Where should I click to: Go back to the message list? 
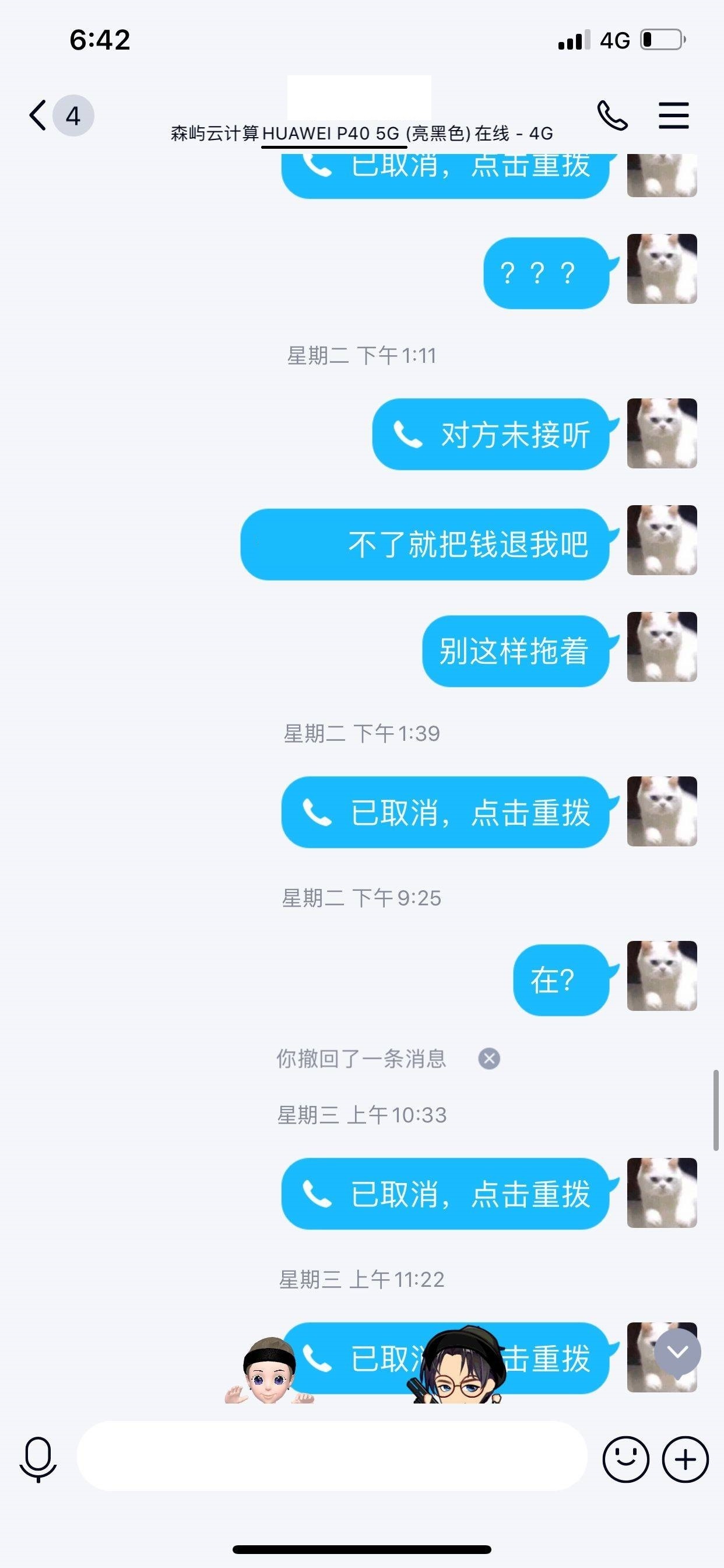click(38, 115)
